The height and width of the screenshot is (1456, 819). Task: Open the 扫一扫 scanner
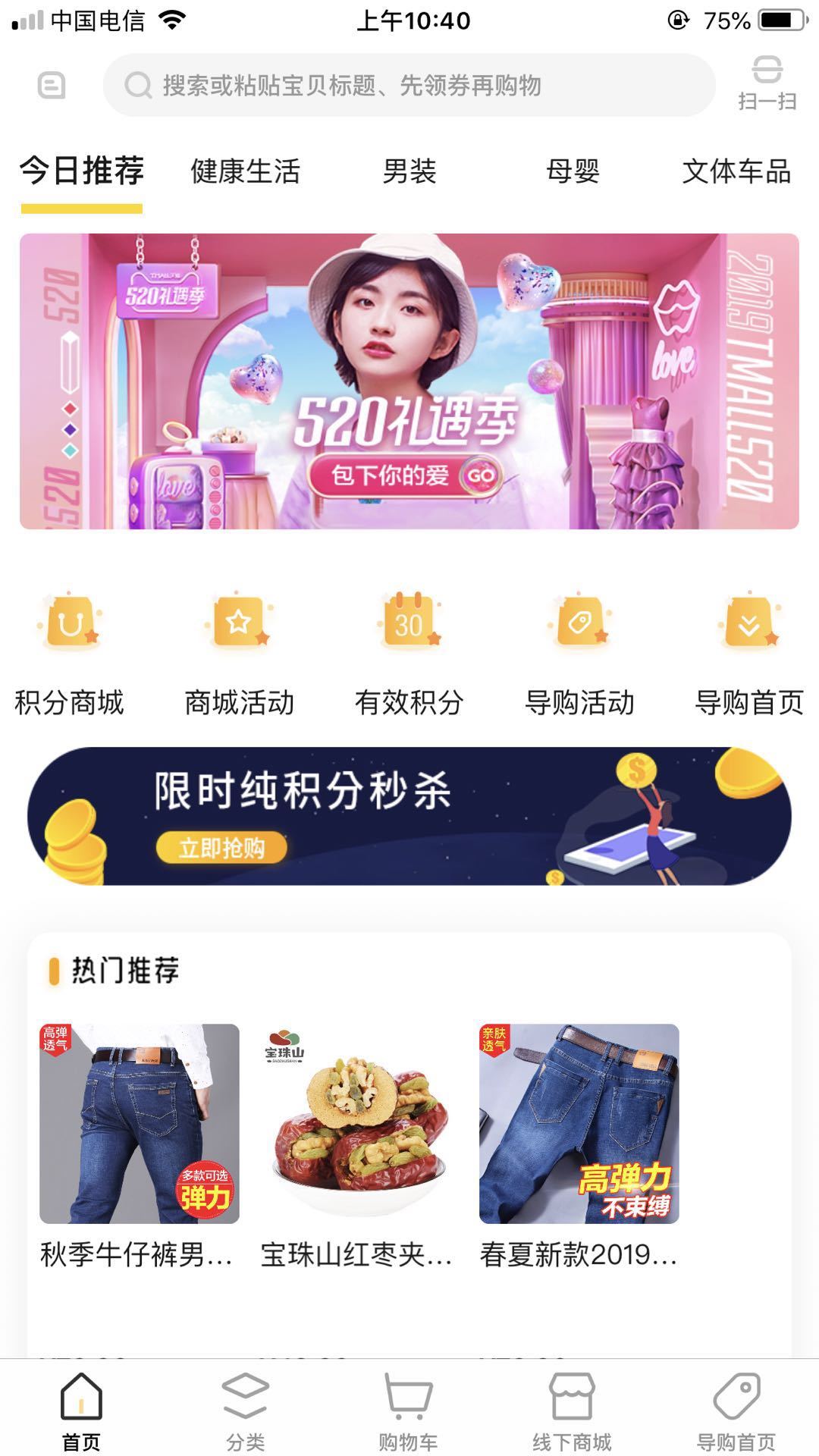point(767,83)
